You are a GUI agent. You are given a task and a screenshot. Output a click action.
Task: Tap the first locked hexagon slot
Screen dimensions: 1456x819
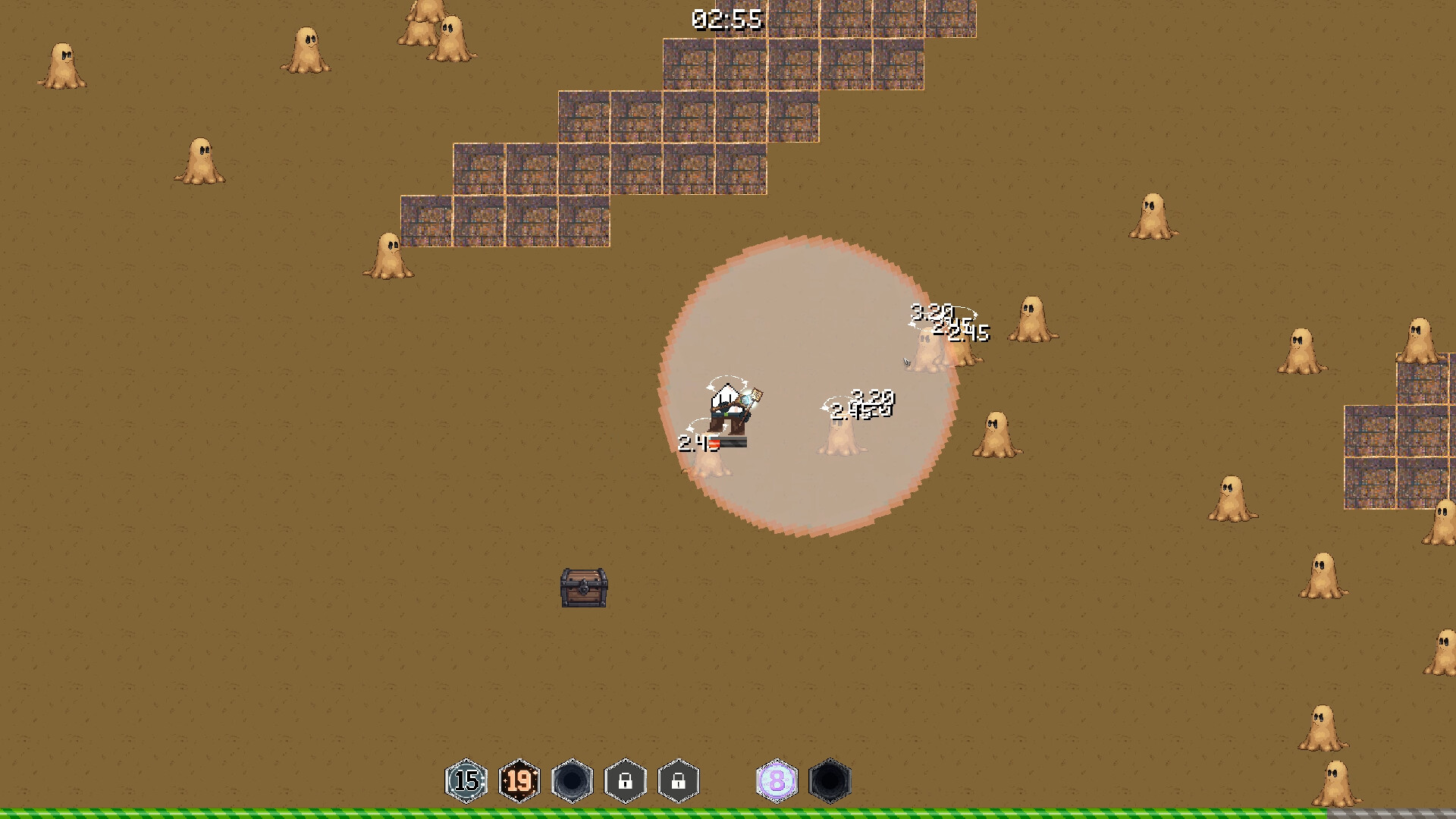626,780
